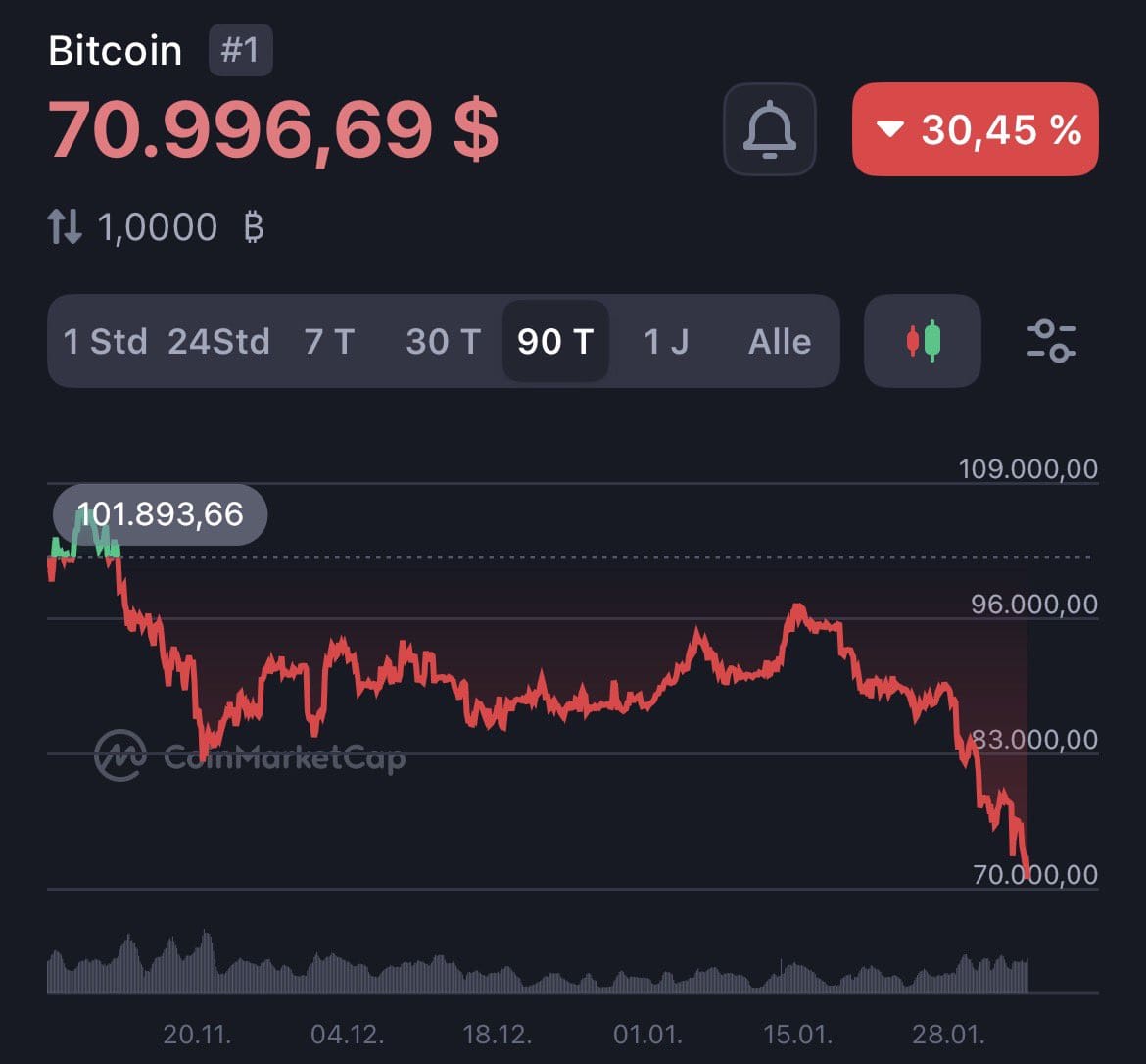Open chart settings sliders icon
The height and width of the screenshot is (1064, 1146).
1051,341
